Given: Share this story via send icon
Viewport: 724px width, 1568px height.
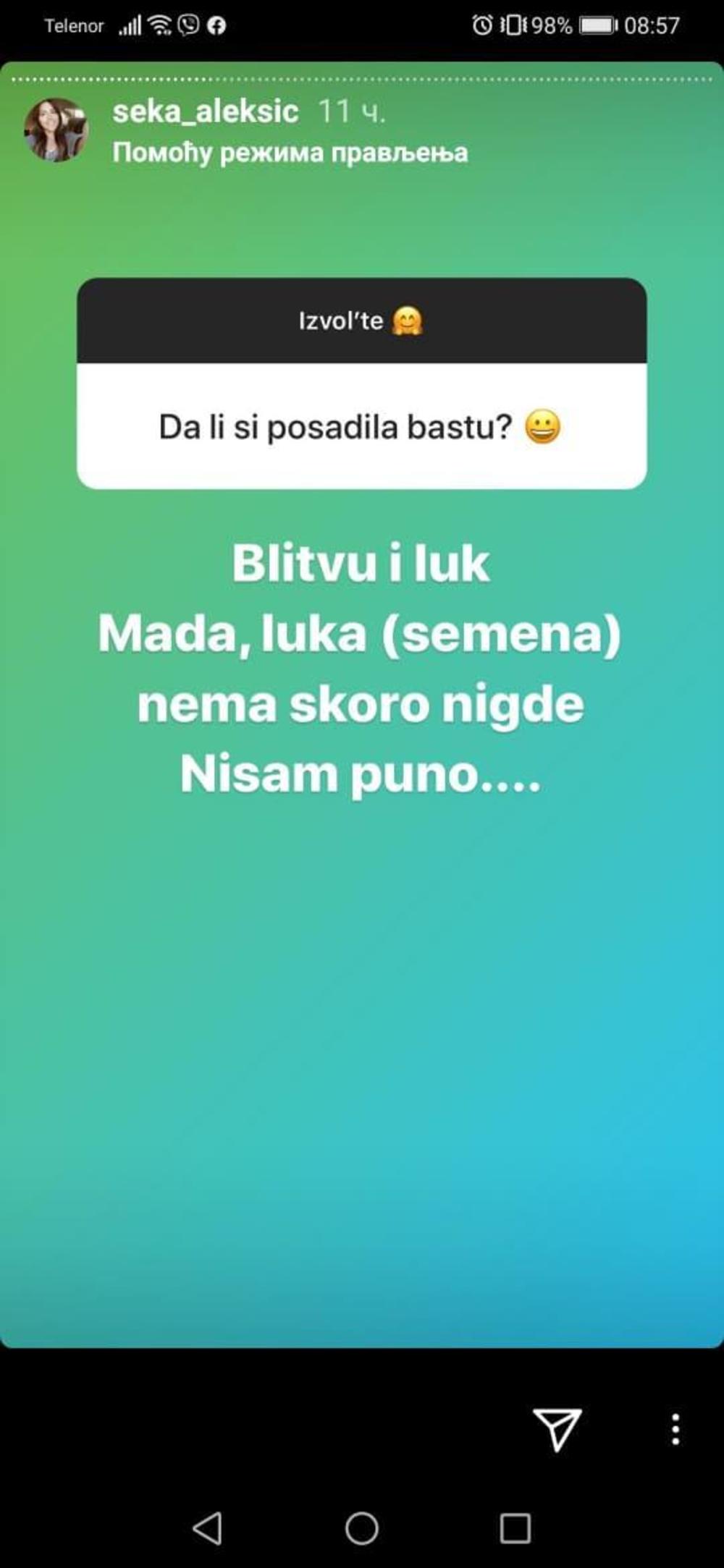Looking at the screenshot, I should click(x=557, y=1429).
